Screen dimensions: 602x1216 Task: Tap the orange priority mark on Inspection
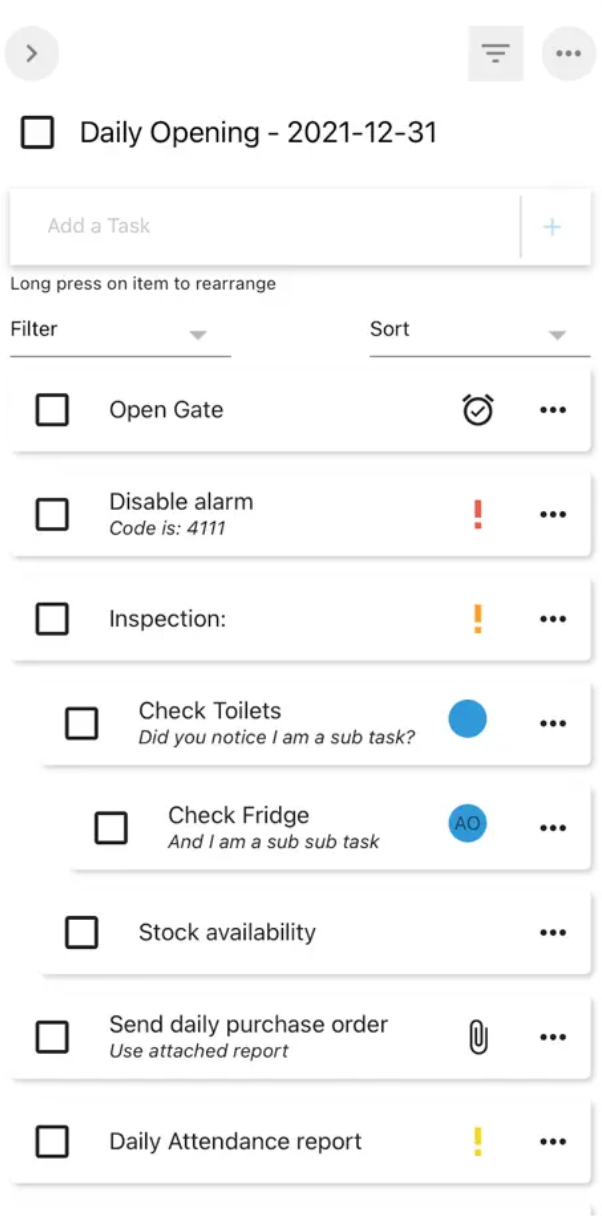(x=478, y=619)
